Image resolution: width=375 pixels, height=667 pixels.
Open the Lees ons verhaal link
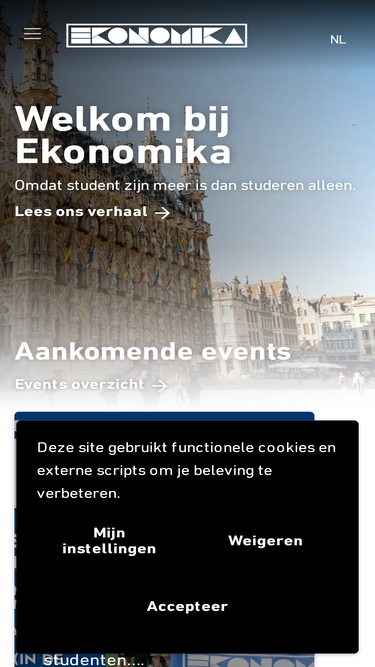[93, 212]
